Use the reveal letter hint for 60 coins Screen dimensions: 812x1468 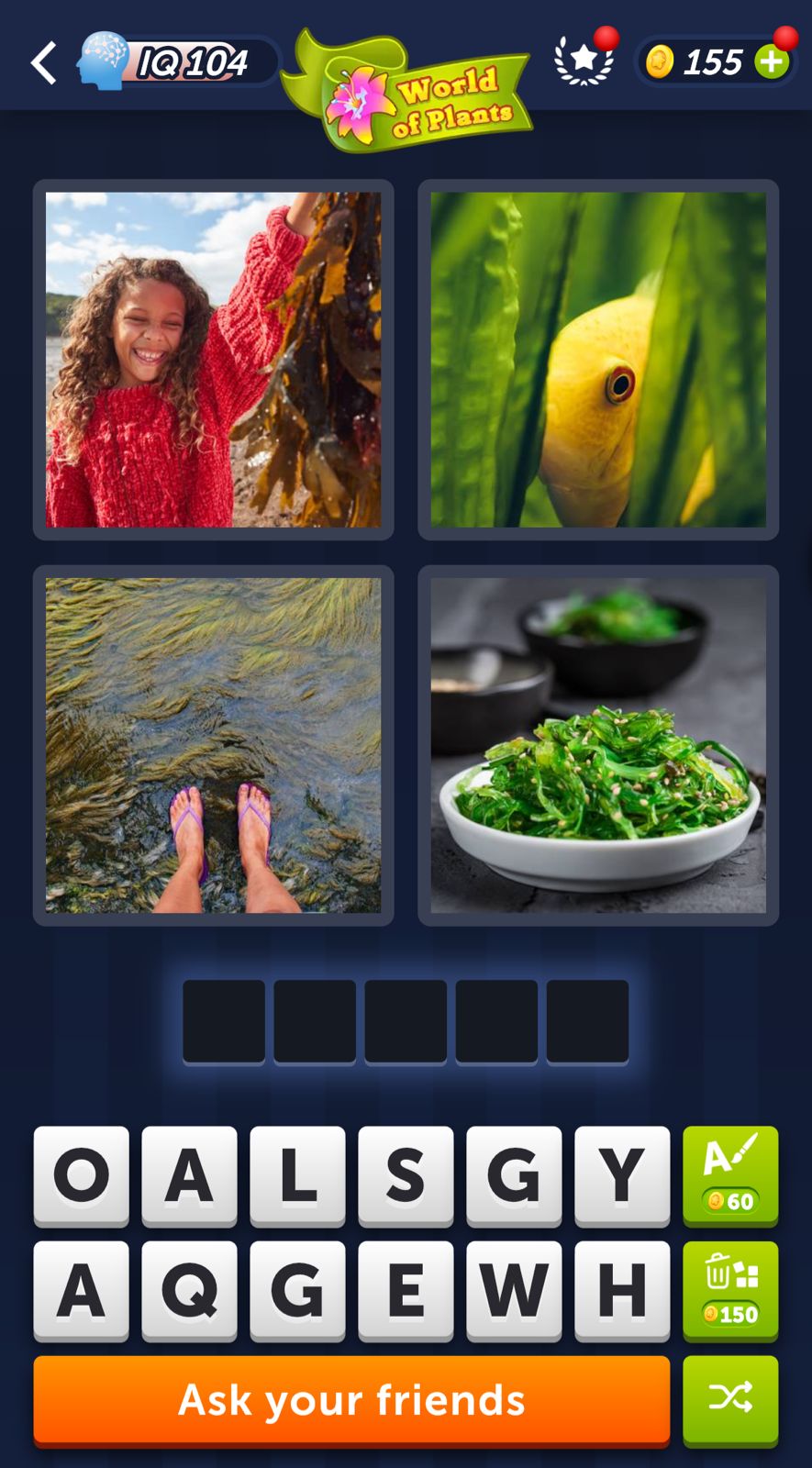pos(730,1175)
